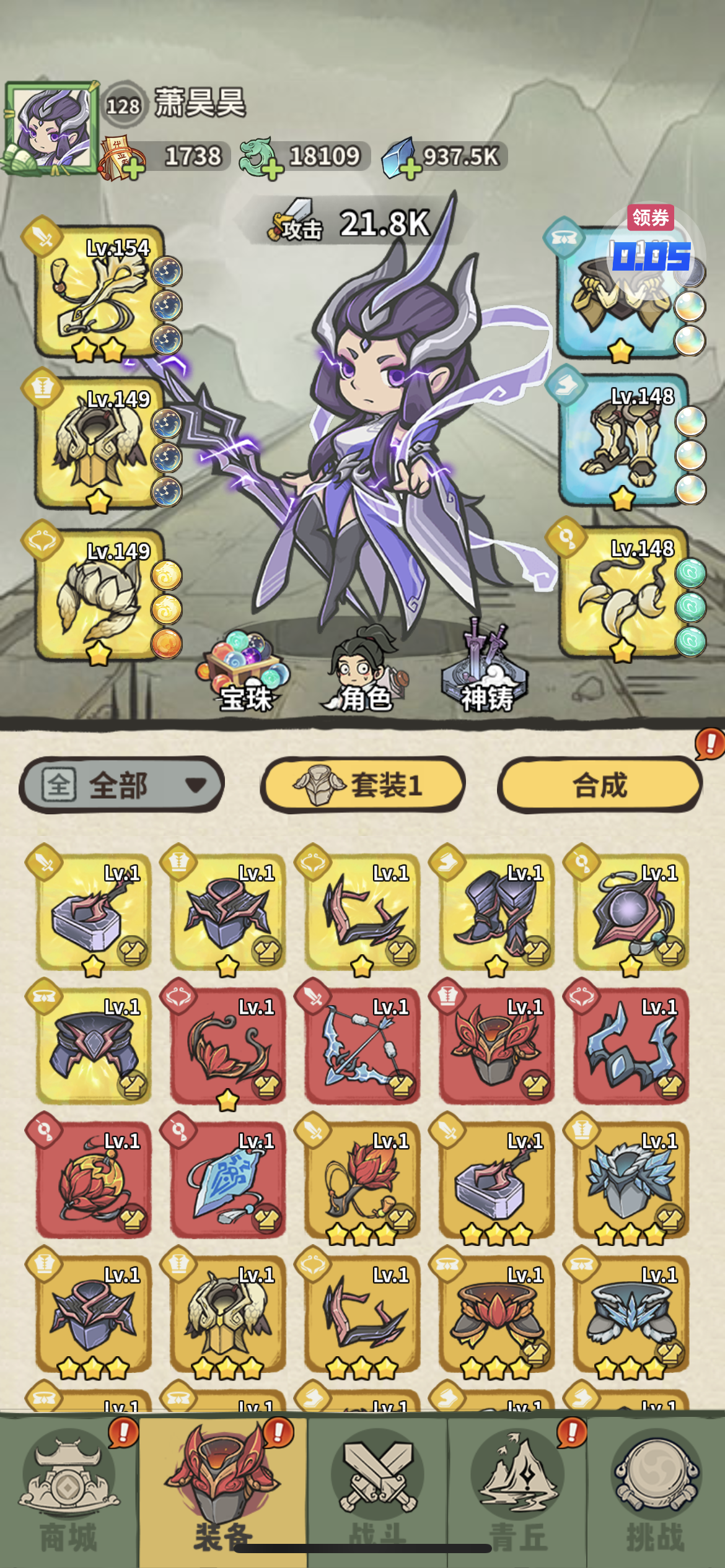
Task: Tap the 合成 synthesize button
Action: pyautogui.click(x=600, y=785)
